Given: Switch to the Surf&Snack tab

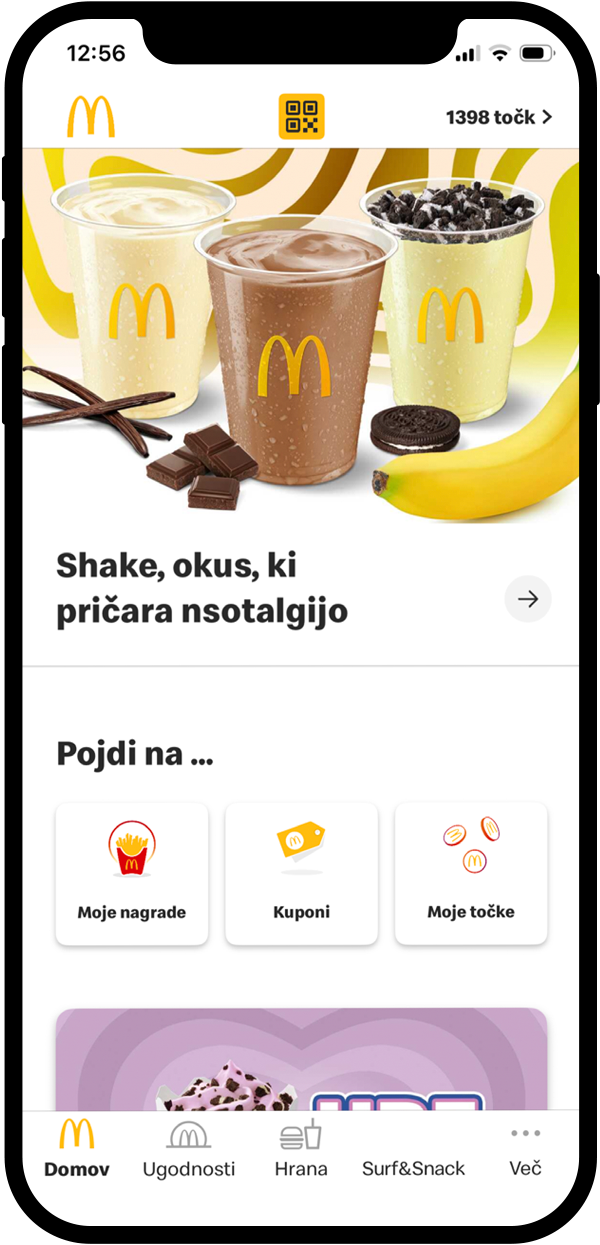Looking at the screenshot, I should coord(414,1148).
